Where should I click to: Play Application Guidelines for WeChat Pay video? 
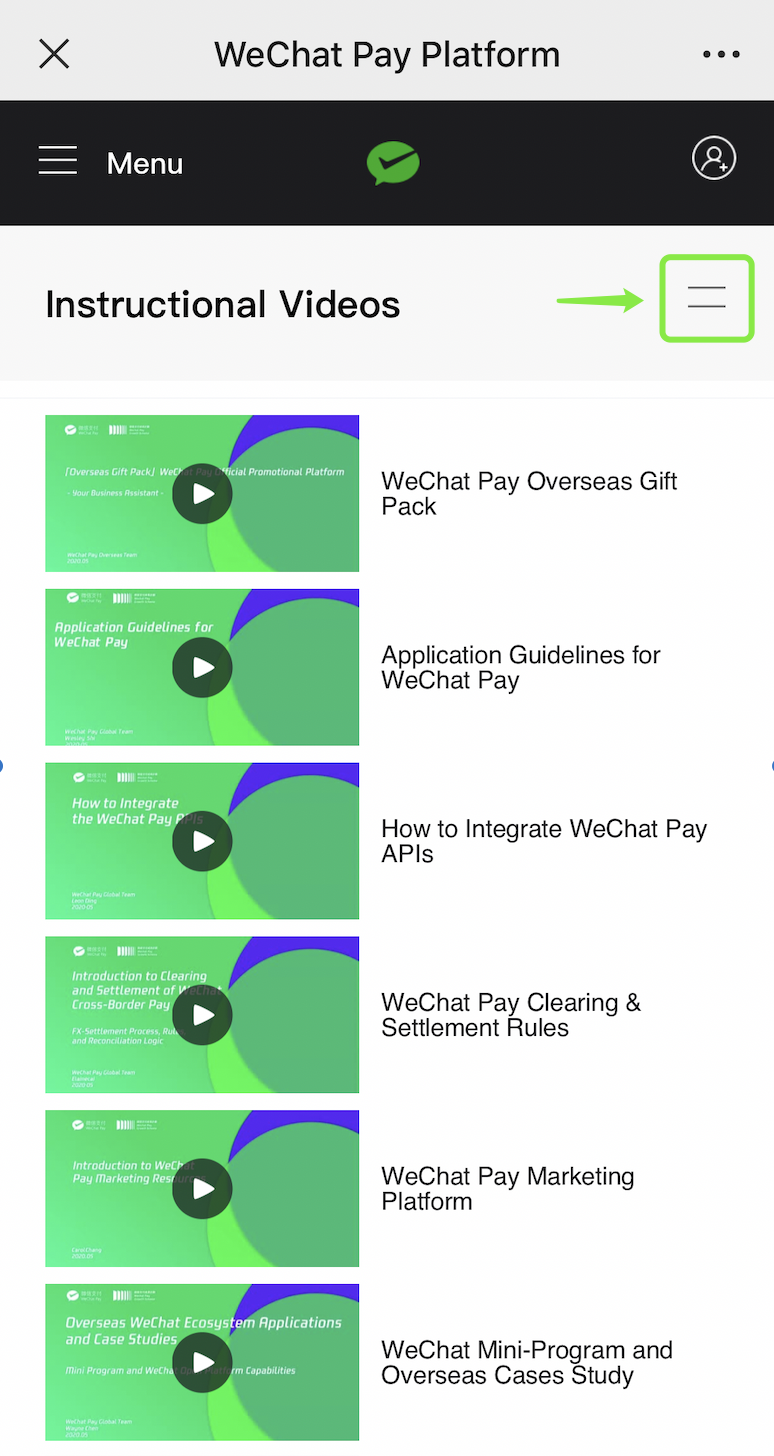click(x=202, y=667)
